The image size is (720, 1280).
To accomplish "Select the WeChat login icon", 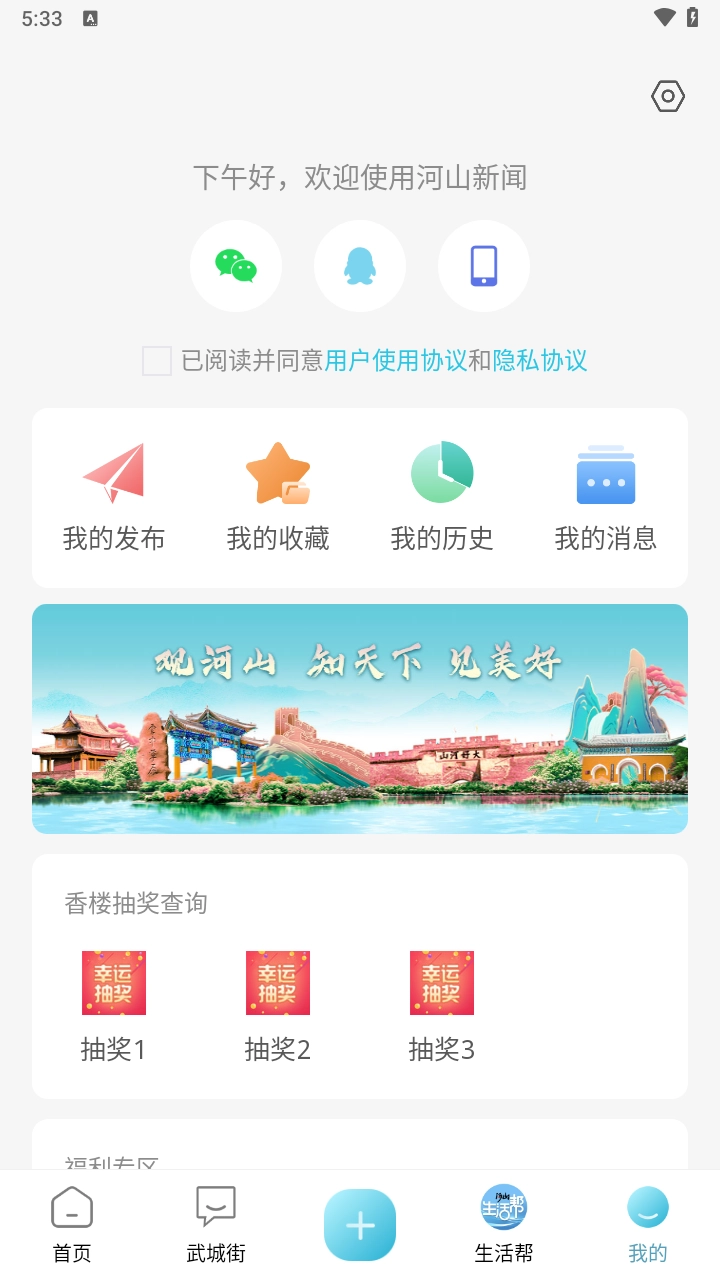I will [x=236, y=265].
